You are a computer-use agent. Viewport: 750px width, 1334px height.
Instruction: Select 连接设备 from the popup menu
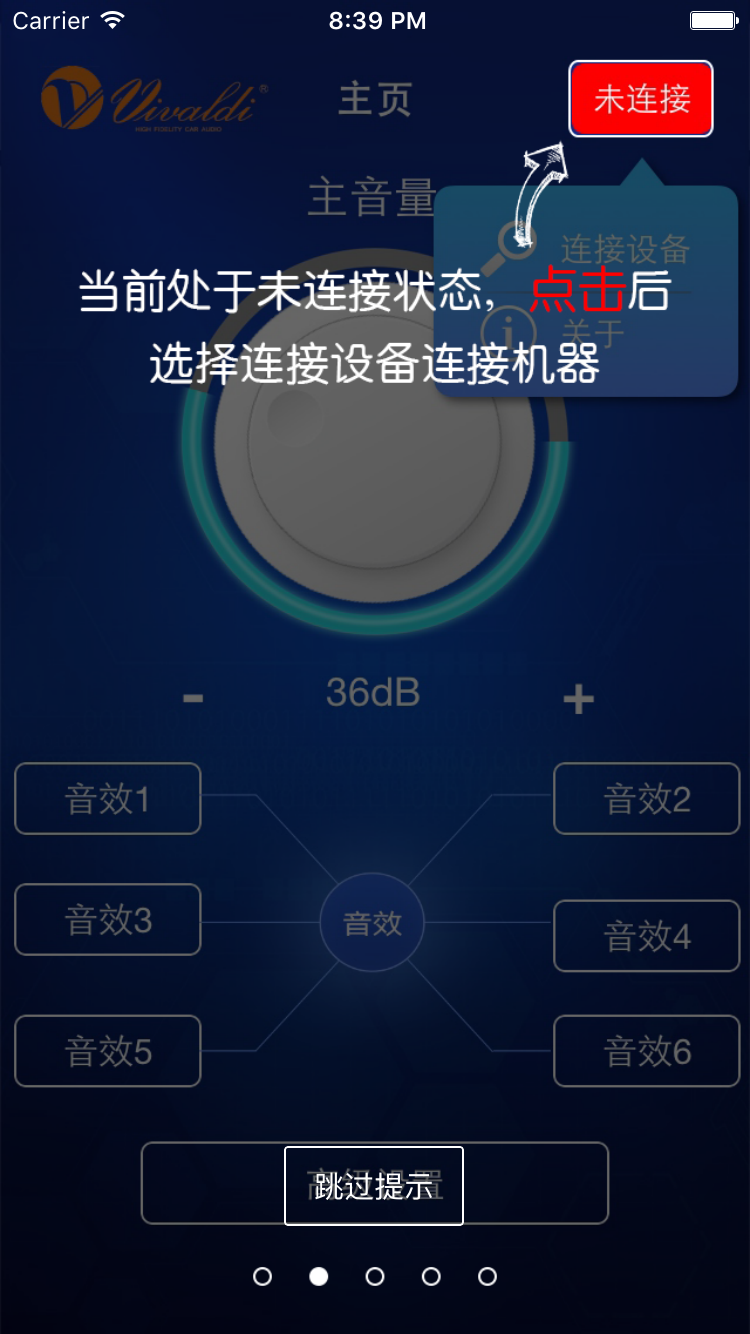coord(625,246)
